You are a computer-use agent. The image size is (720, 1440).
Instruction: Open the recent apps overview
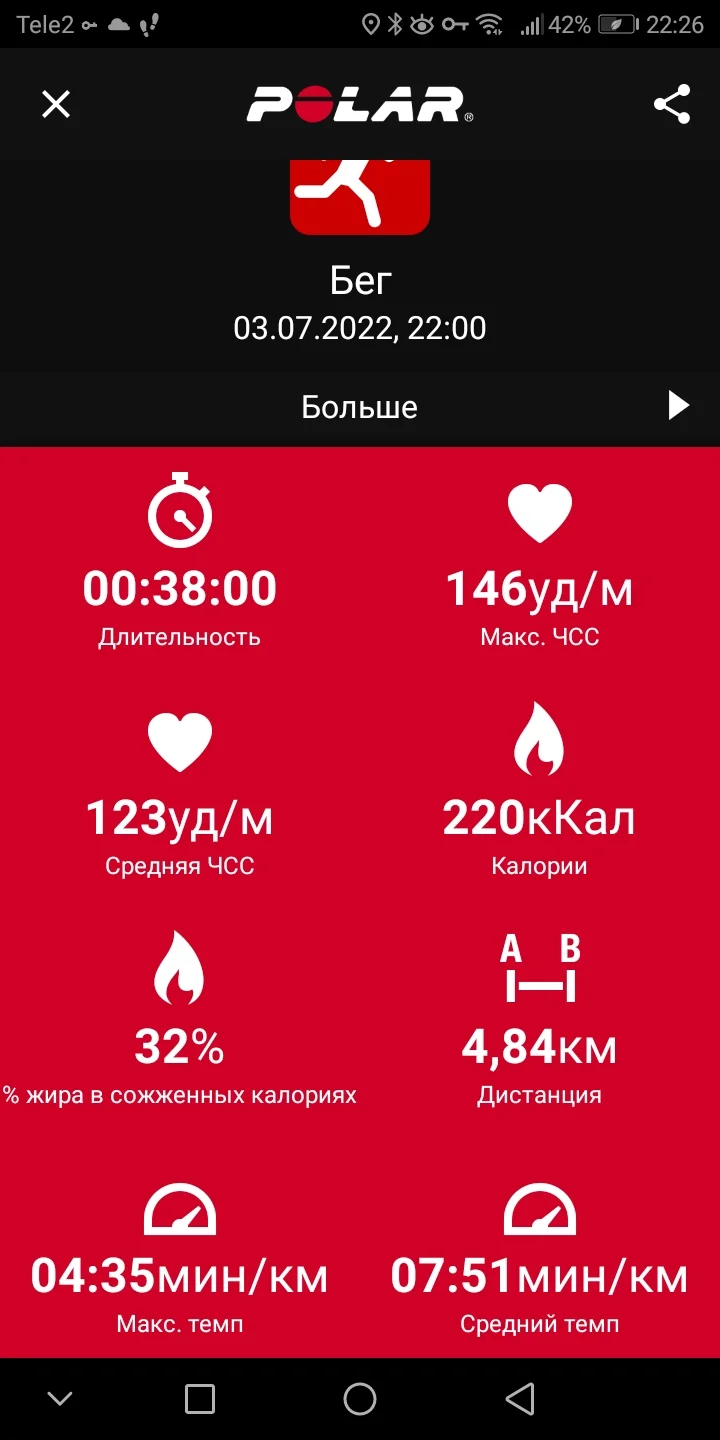click(200, 1399)
